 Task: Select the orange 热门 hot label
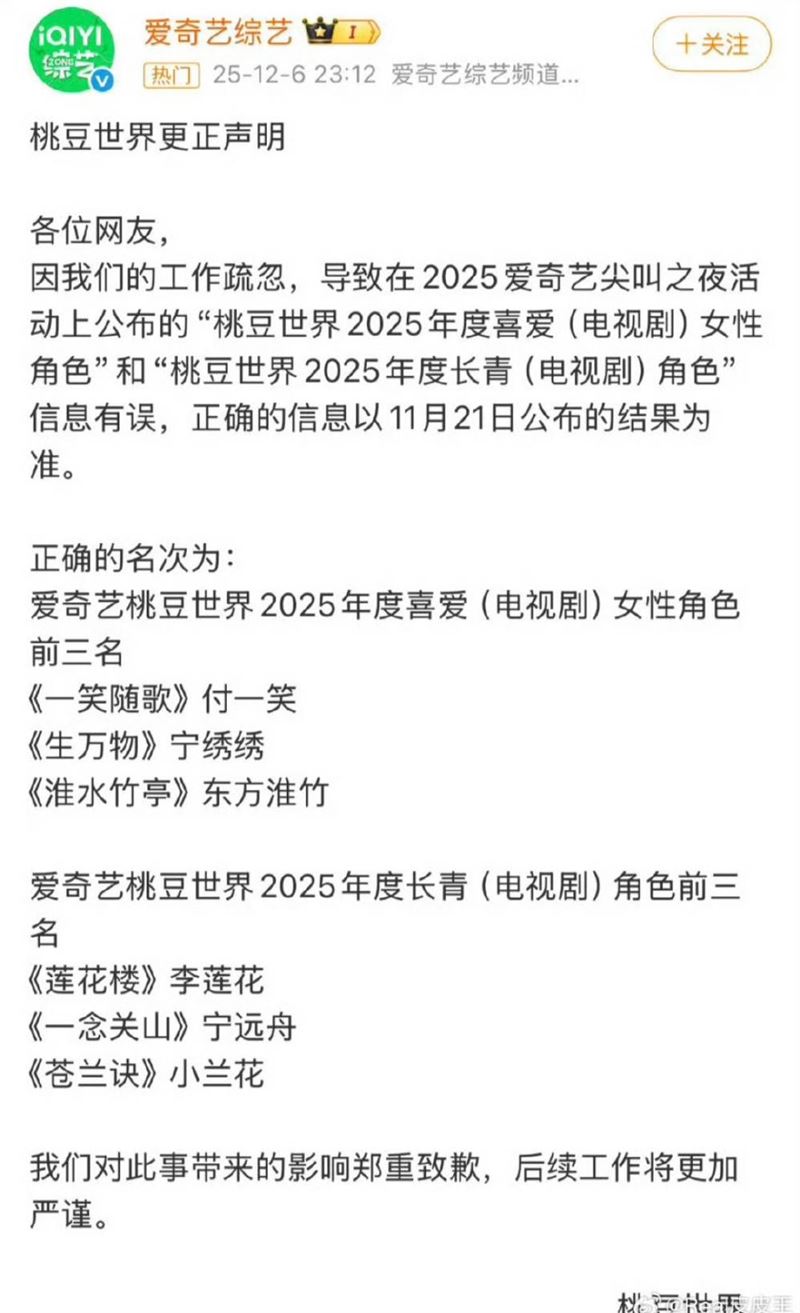[x=172, y=74]
